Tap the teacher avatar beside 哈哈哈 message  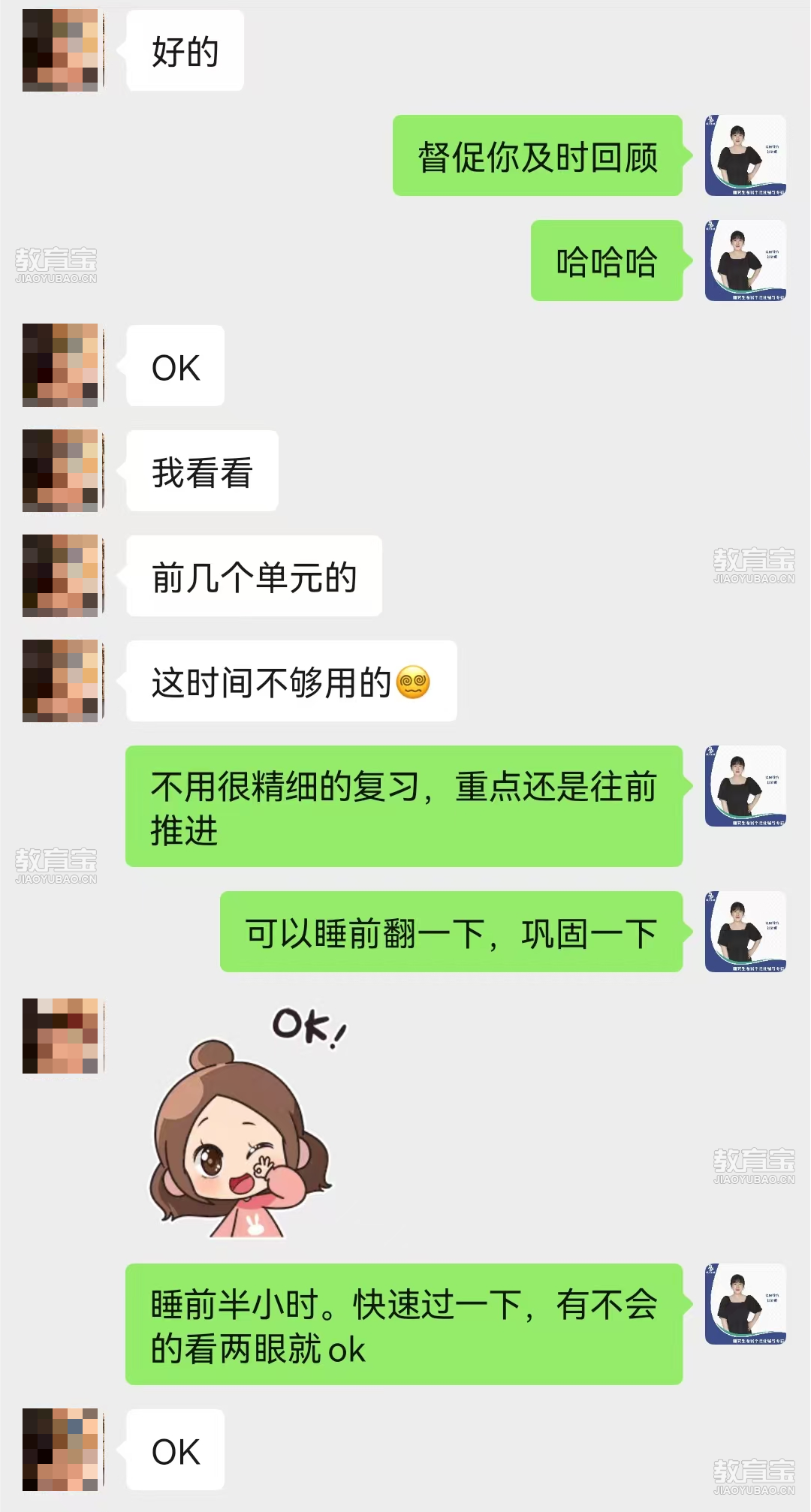pyautogui.click(x=745, y=261)
